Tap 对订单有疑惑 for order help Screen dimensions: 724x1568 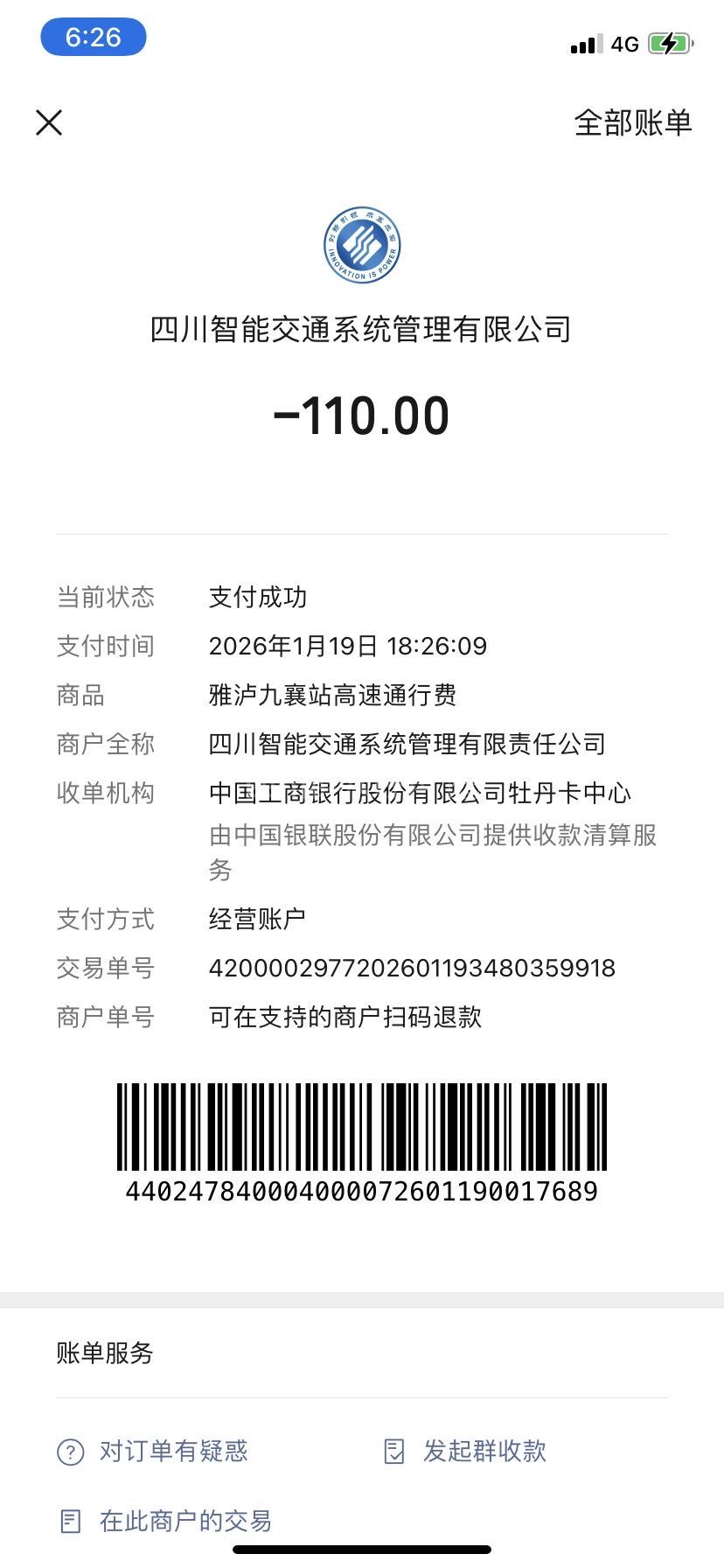coord(153,1452)
